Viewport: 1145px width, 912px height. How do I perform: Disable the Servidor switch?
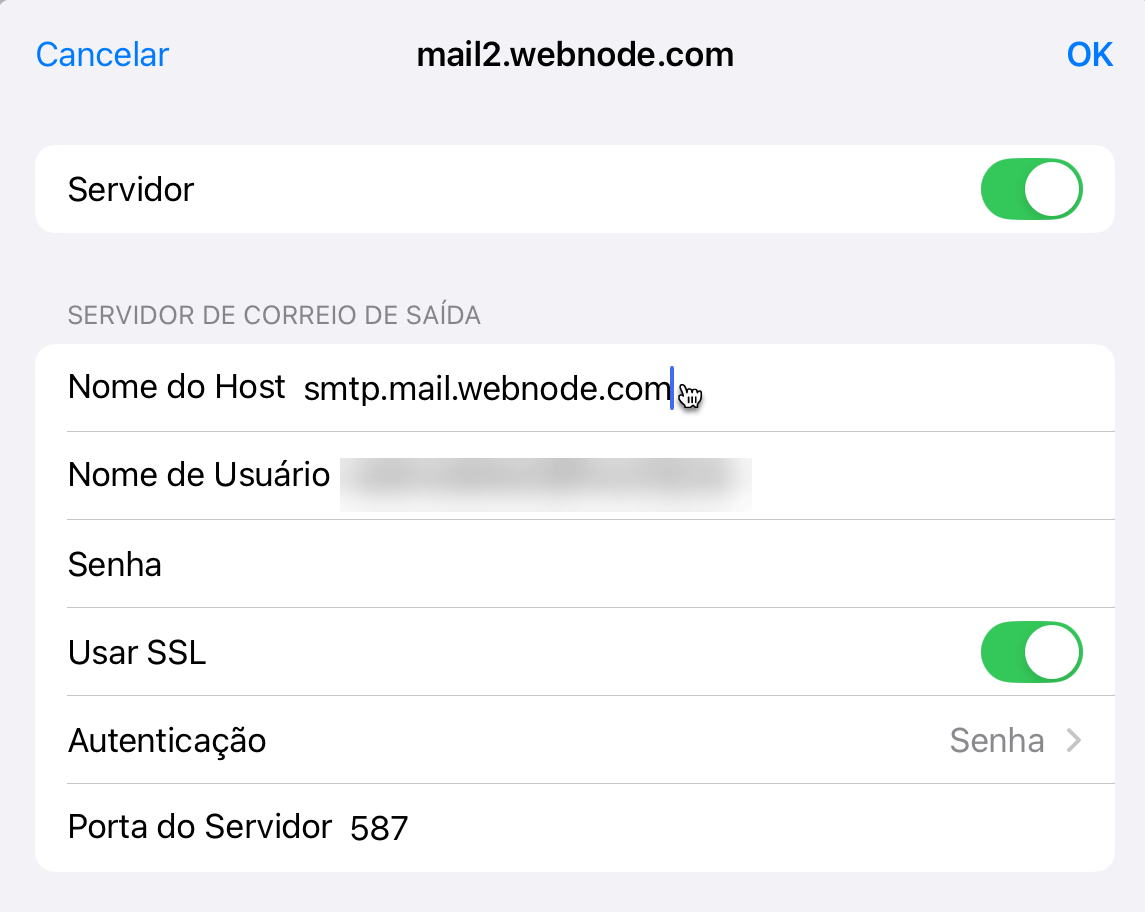1031,189
